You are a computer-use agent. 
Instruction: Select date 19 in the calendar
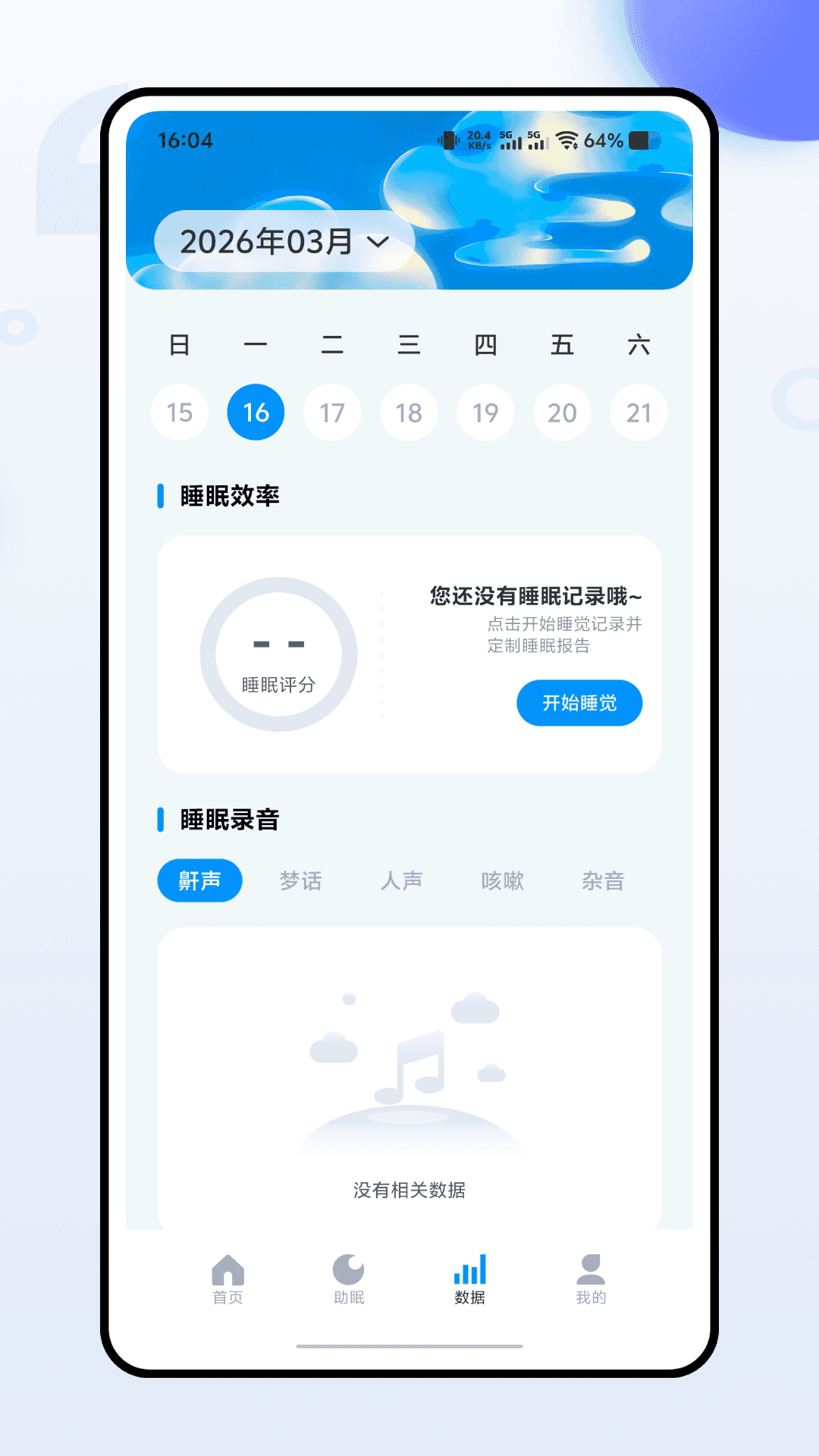(x=485, y=412)
